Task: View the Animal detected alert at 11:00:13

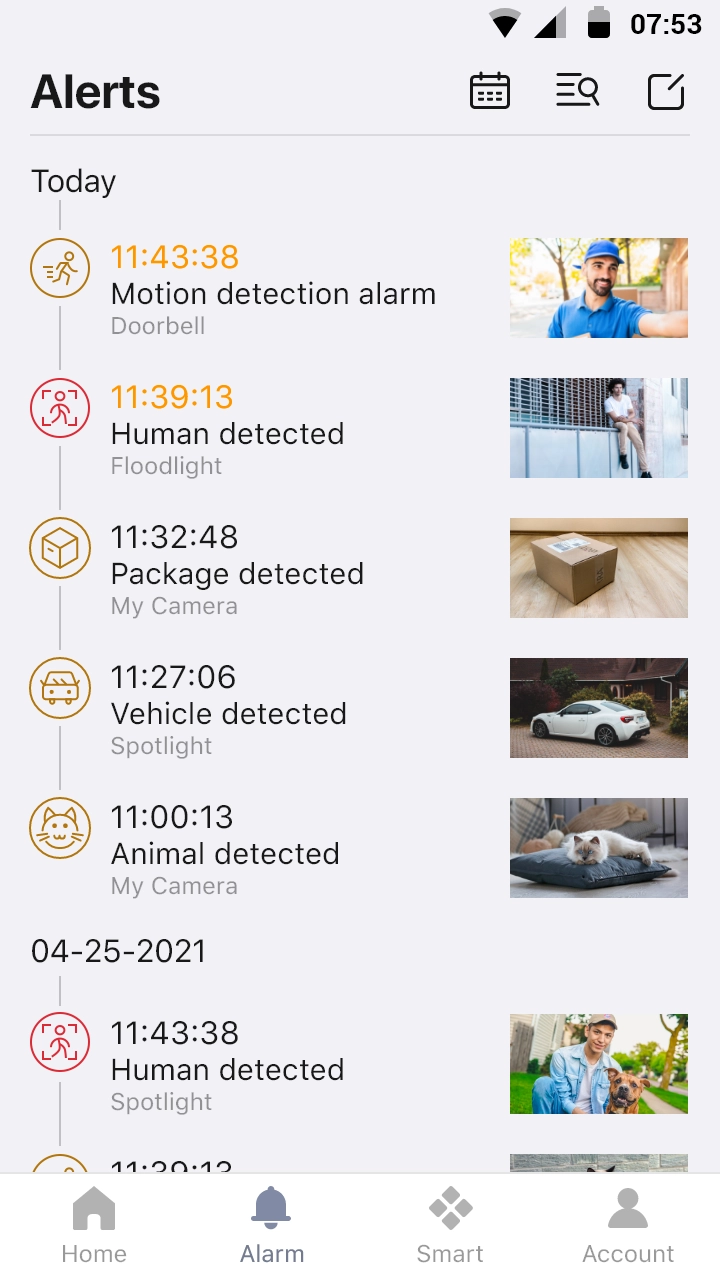Action: point(225,853)
